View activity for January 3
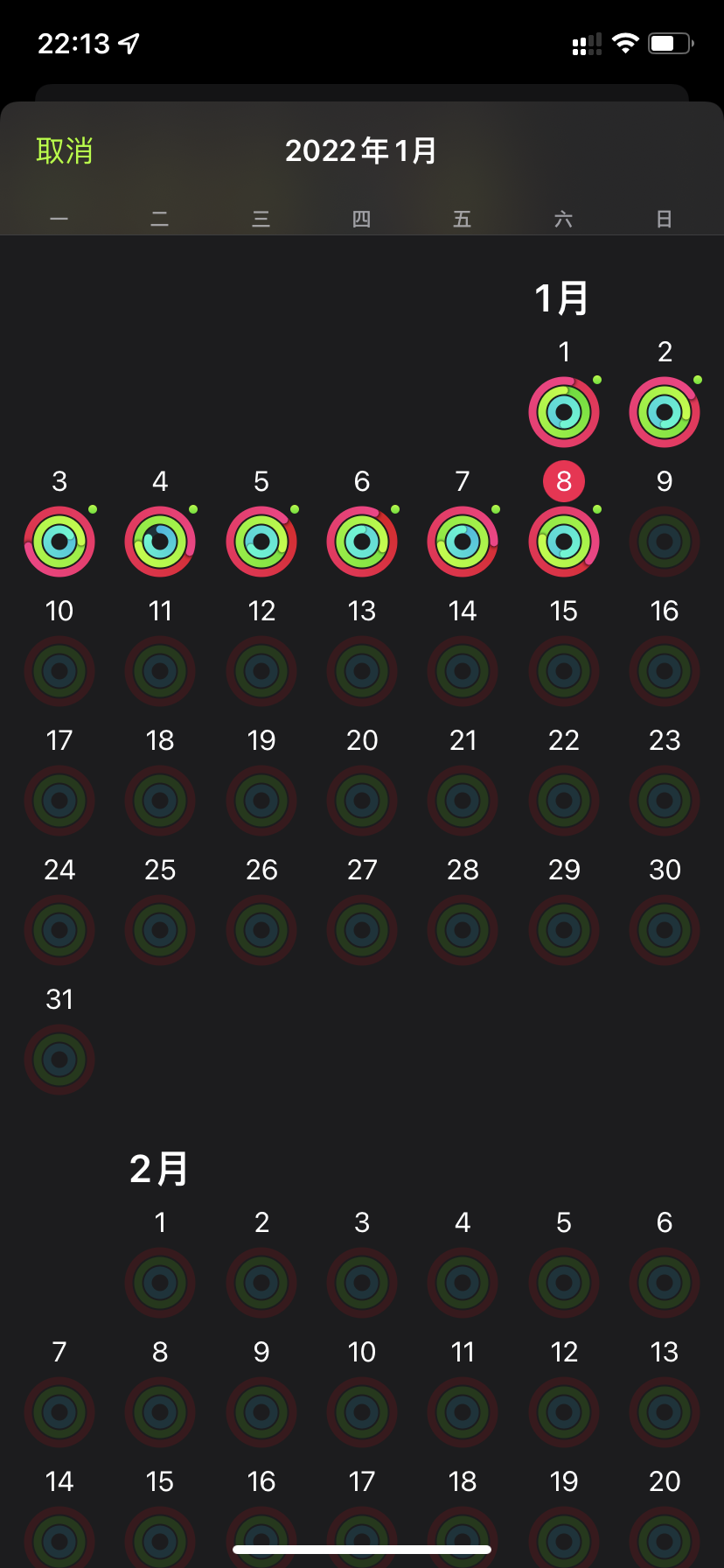Screen dimensions: 724x1568 [59, 541]
